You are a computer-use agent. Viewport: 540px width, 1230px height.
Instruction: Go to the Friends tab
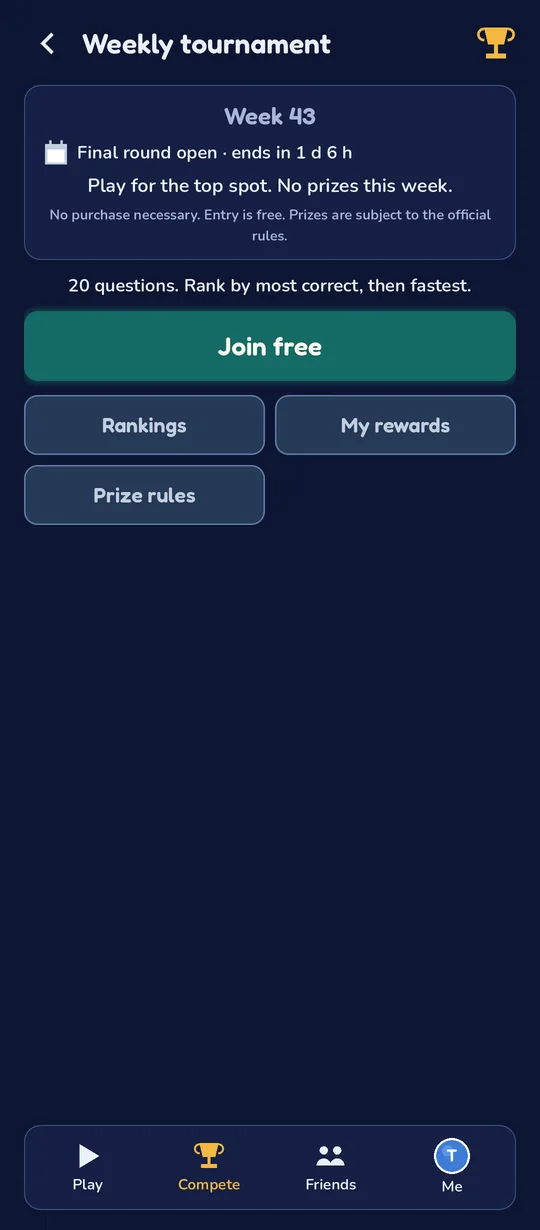pos(330,1168)
